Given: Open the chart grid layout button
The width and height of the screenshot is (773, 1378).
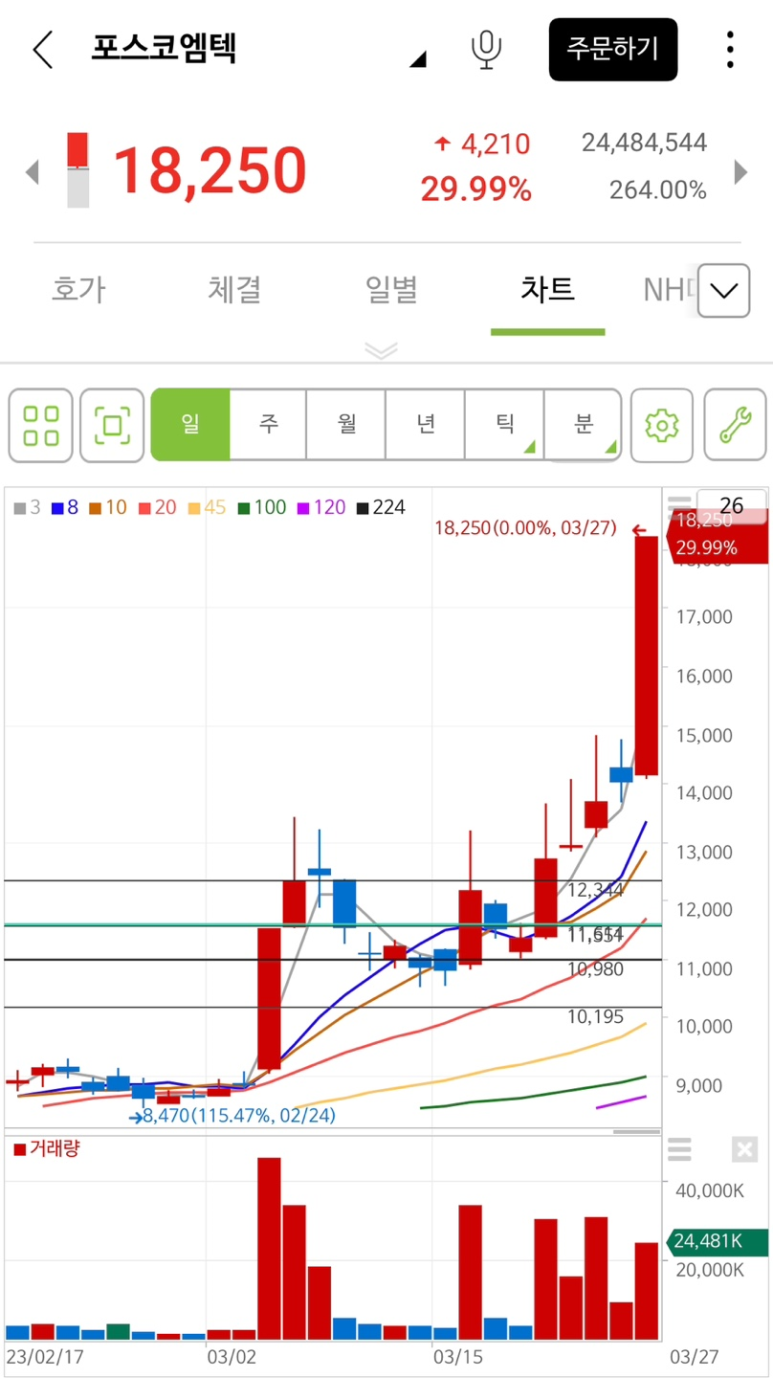Looking at the screenshot, I should 41,425.
